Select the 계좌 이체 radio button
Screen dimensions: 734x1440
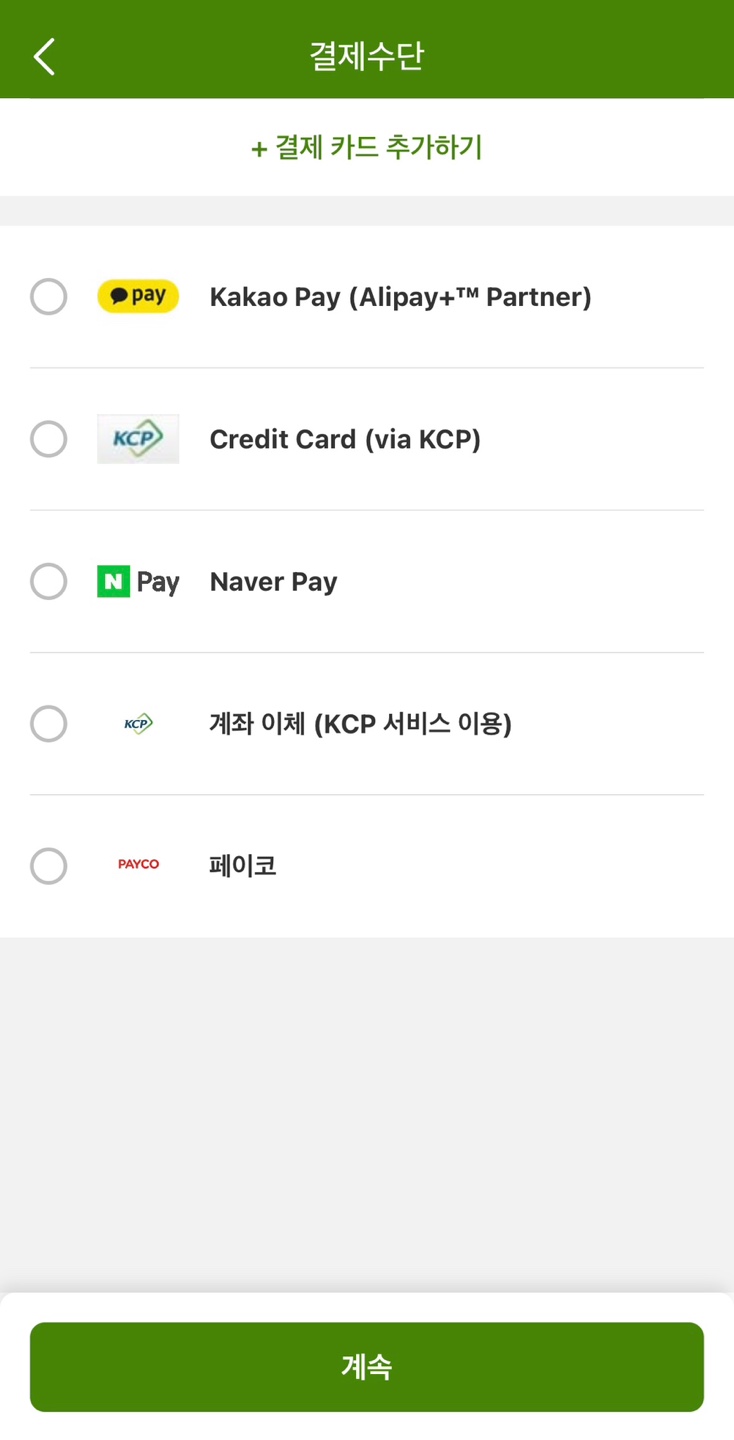48,723
